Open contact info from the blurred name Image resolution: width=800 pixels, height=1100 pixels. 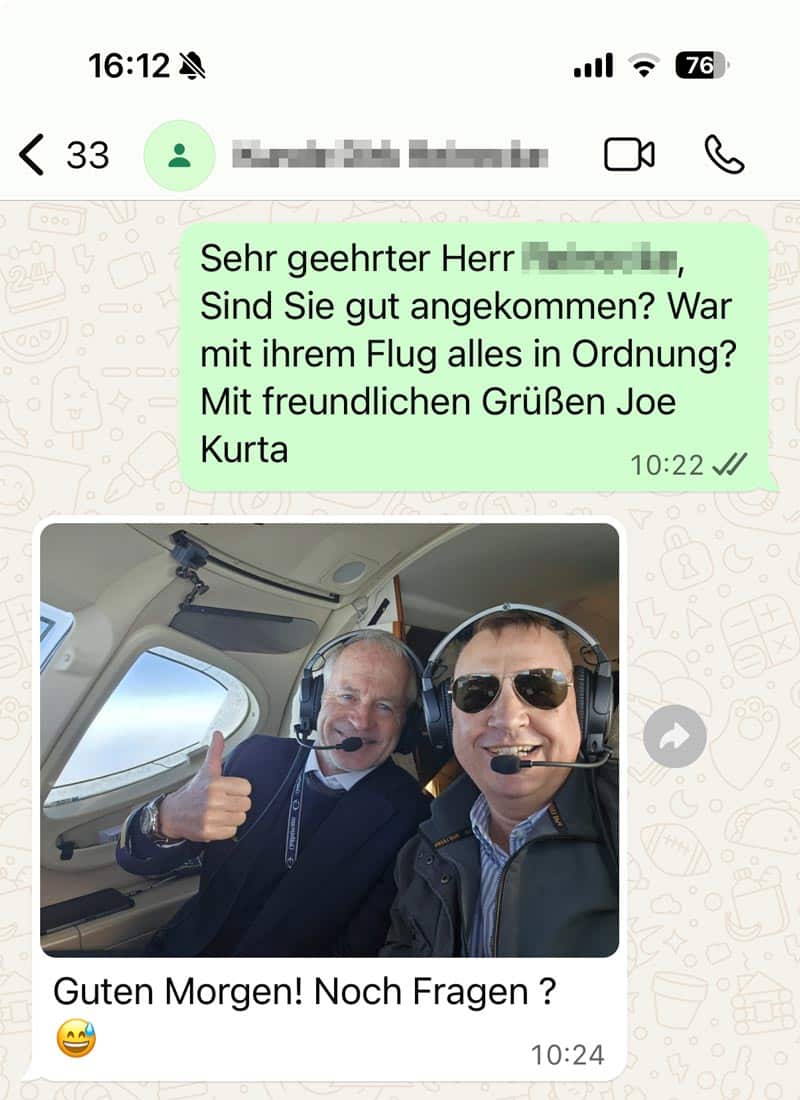(x=390, y=156)
